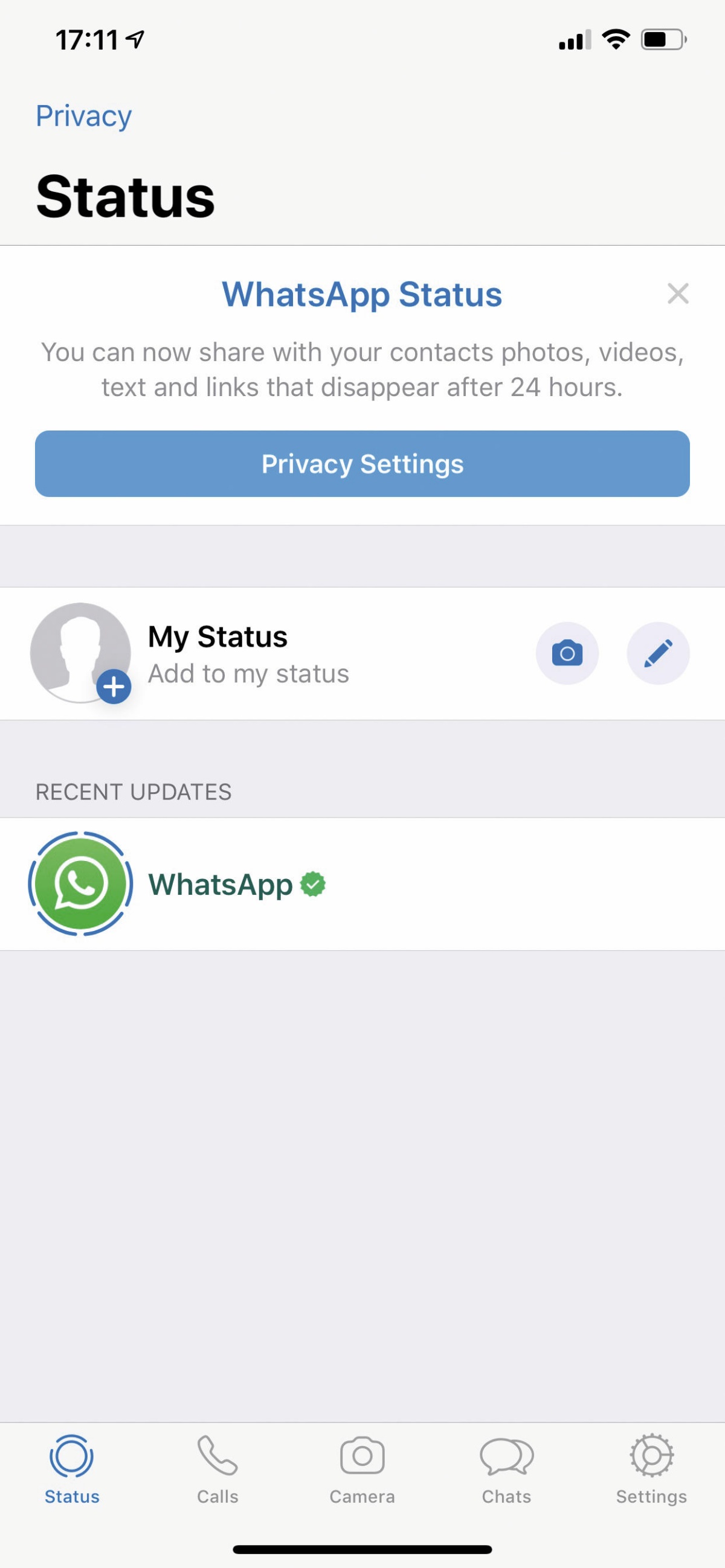Write a text status with the pencil icon
Viewport: 725px width, 1568px height.
point(658,654)
